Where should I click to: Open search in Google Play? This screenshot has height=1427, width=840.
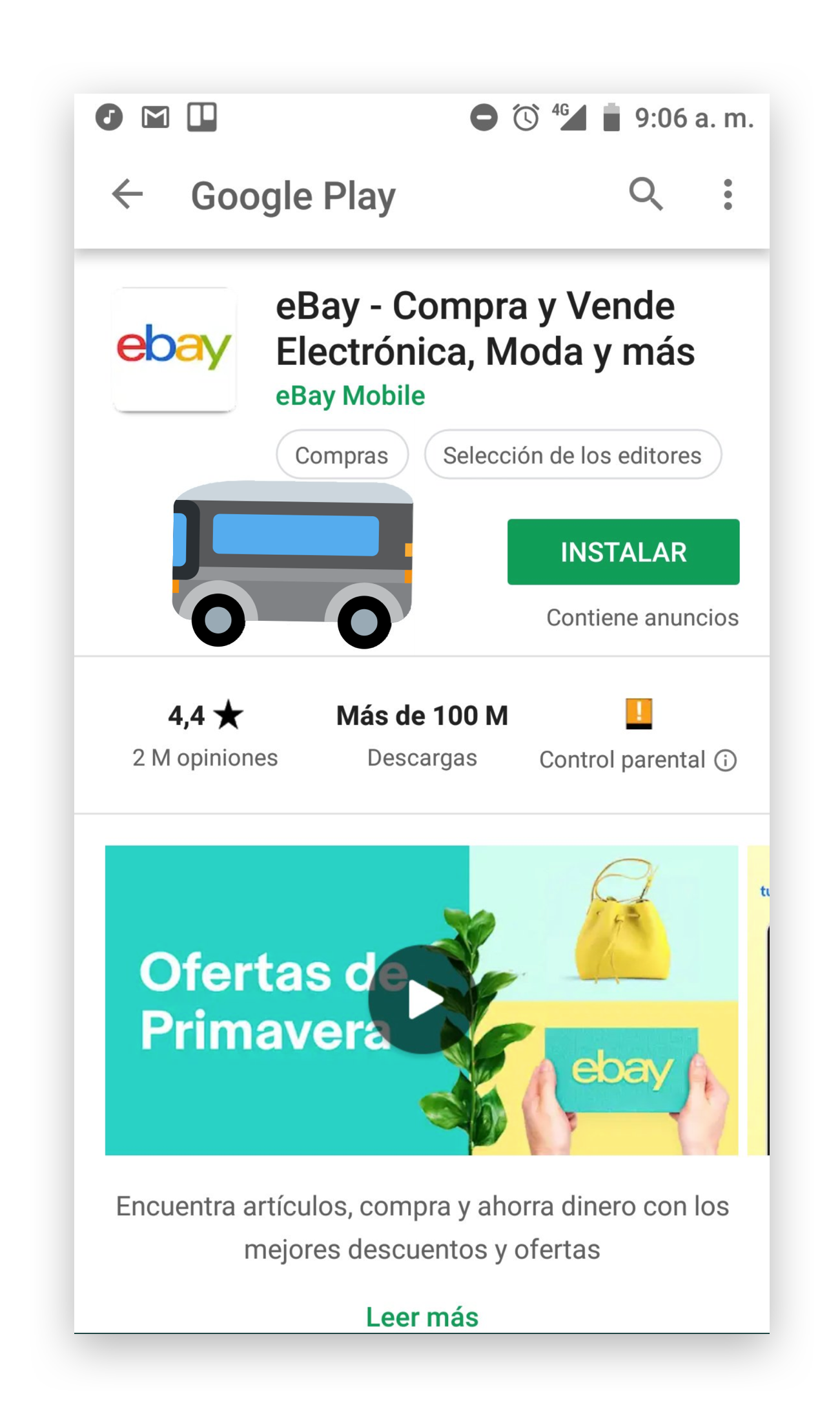(x=646, y=194)
